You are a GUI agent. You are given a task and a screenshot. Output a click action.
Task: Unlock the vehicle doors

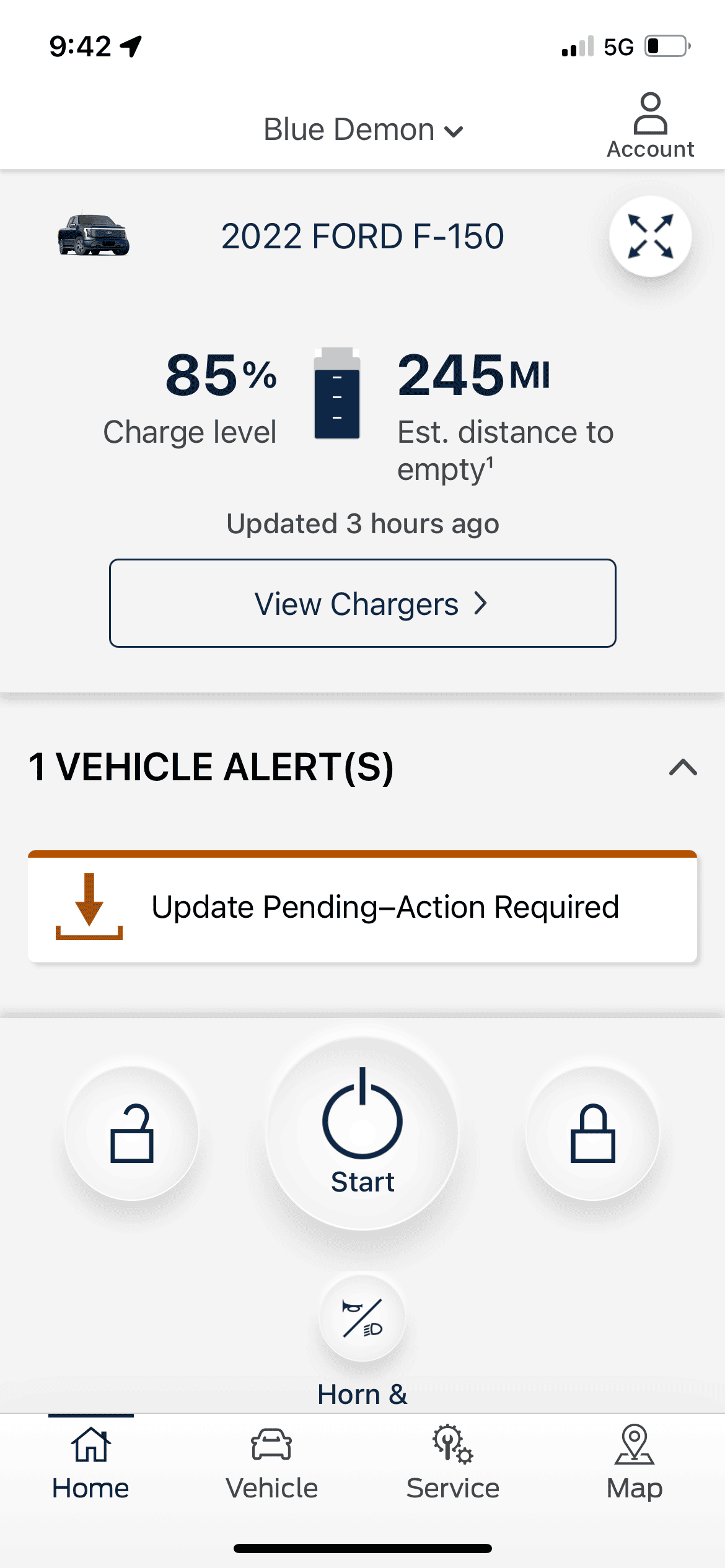(x=131, y=1133)
